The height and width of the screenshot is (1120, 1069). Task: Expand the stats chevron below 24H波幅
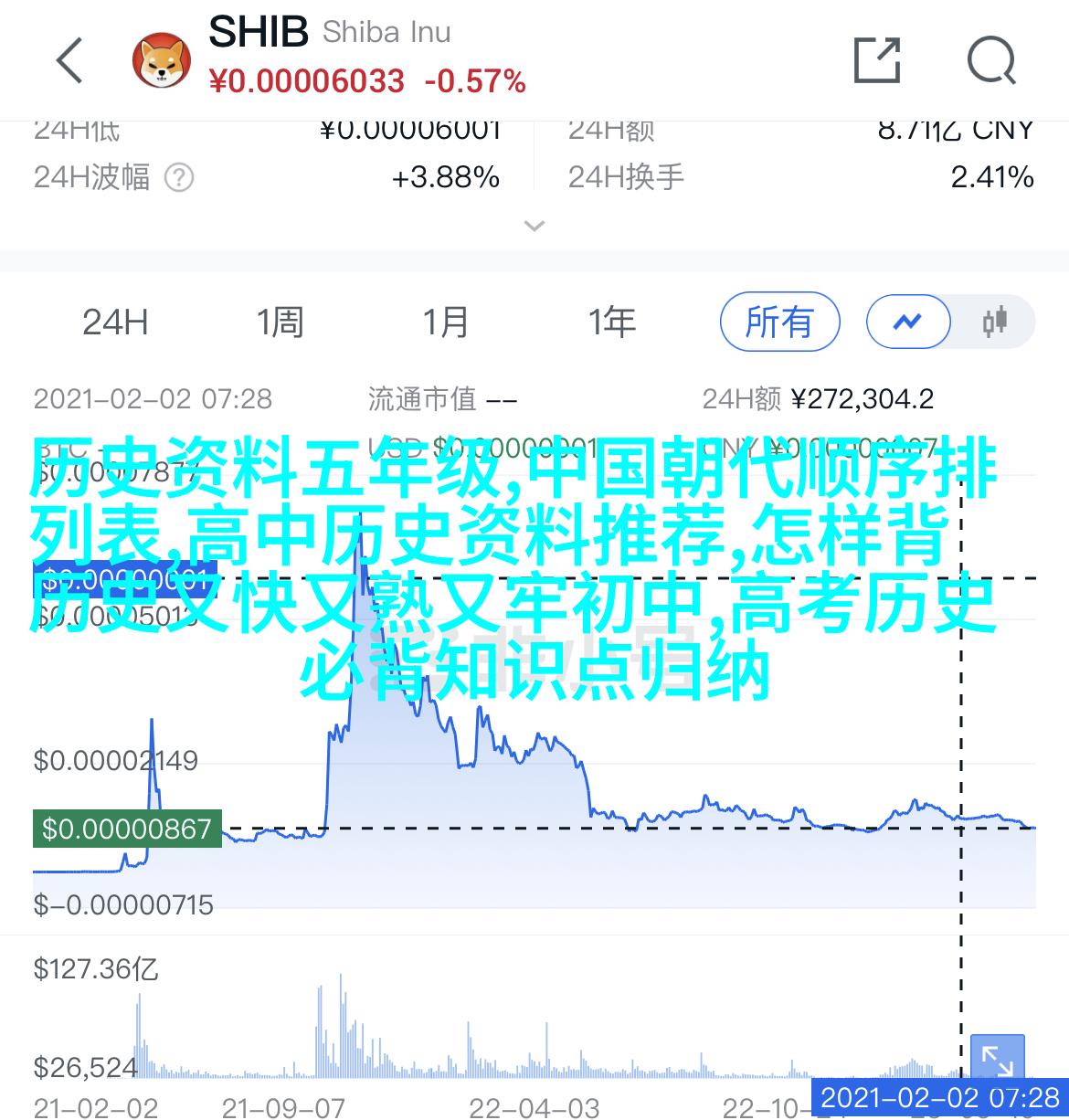pyautogui.click(x=534, y=226)
